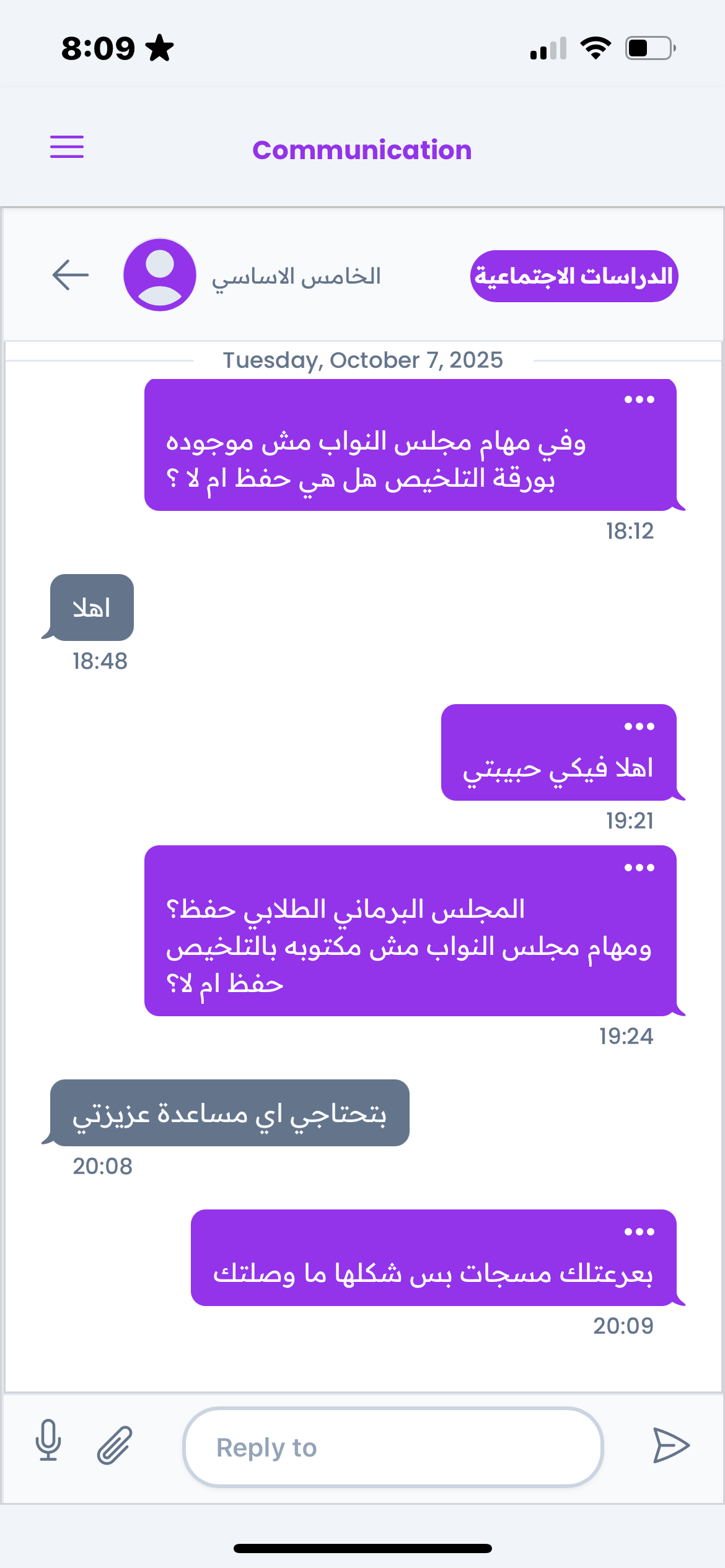Tap the الدراسات الاجتماعية subject chip
Viewport: 725px width, 1568px height.
pos(574,276)
